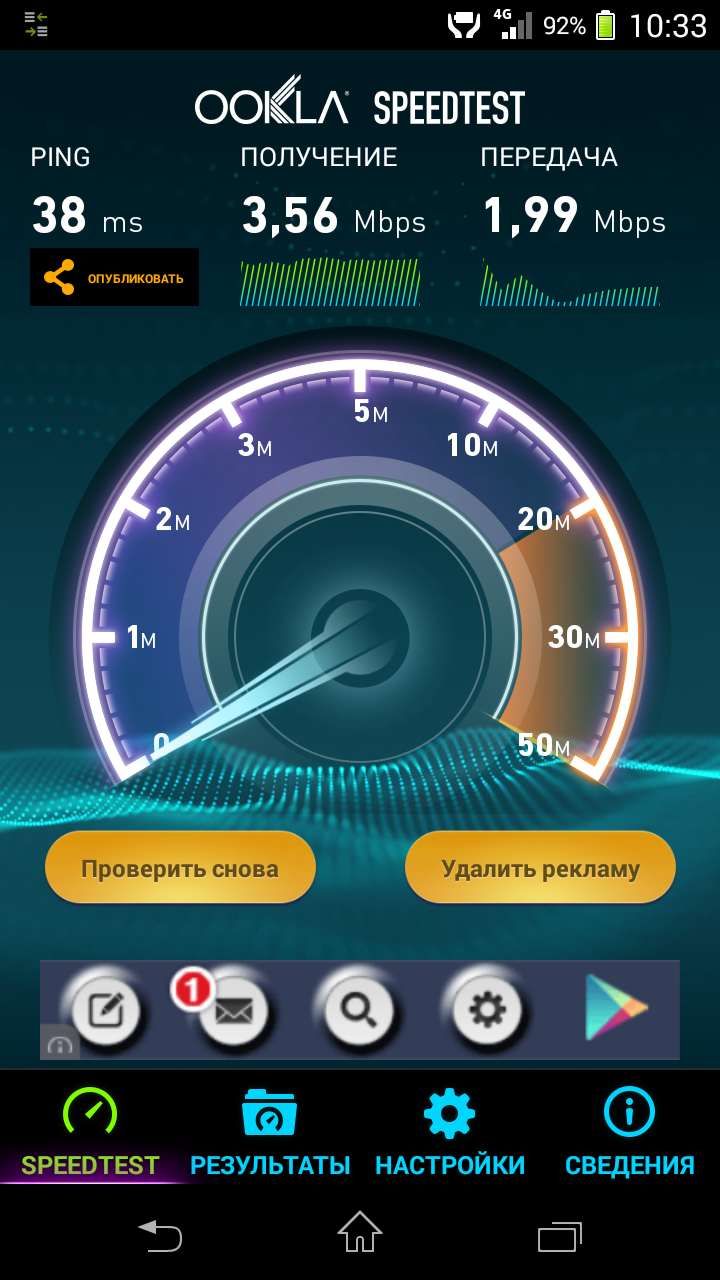Open the РЕЗУЛЬТАТЫ tab
The height and width of the screenshot is (1280, 720).
click(270, 1134)
